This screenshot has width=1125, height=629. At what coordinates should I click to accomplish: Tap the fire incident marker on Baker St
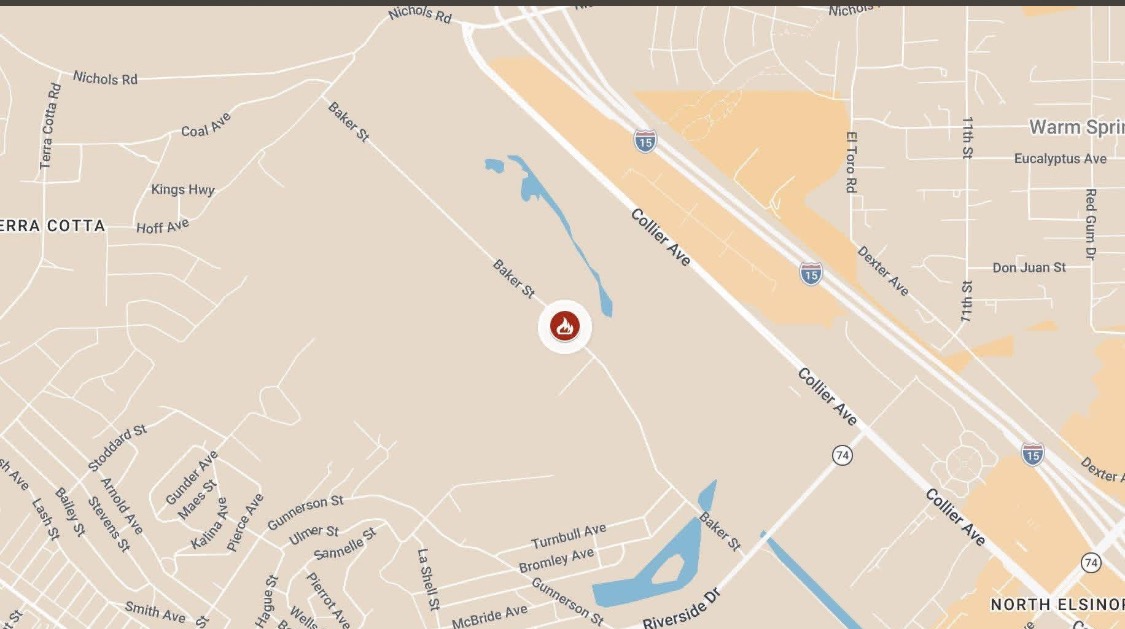click(x=565, y=327)
